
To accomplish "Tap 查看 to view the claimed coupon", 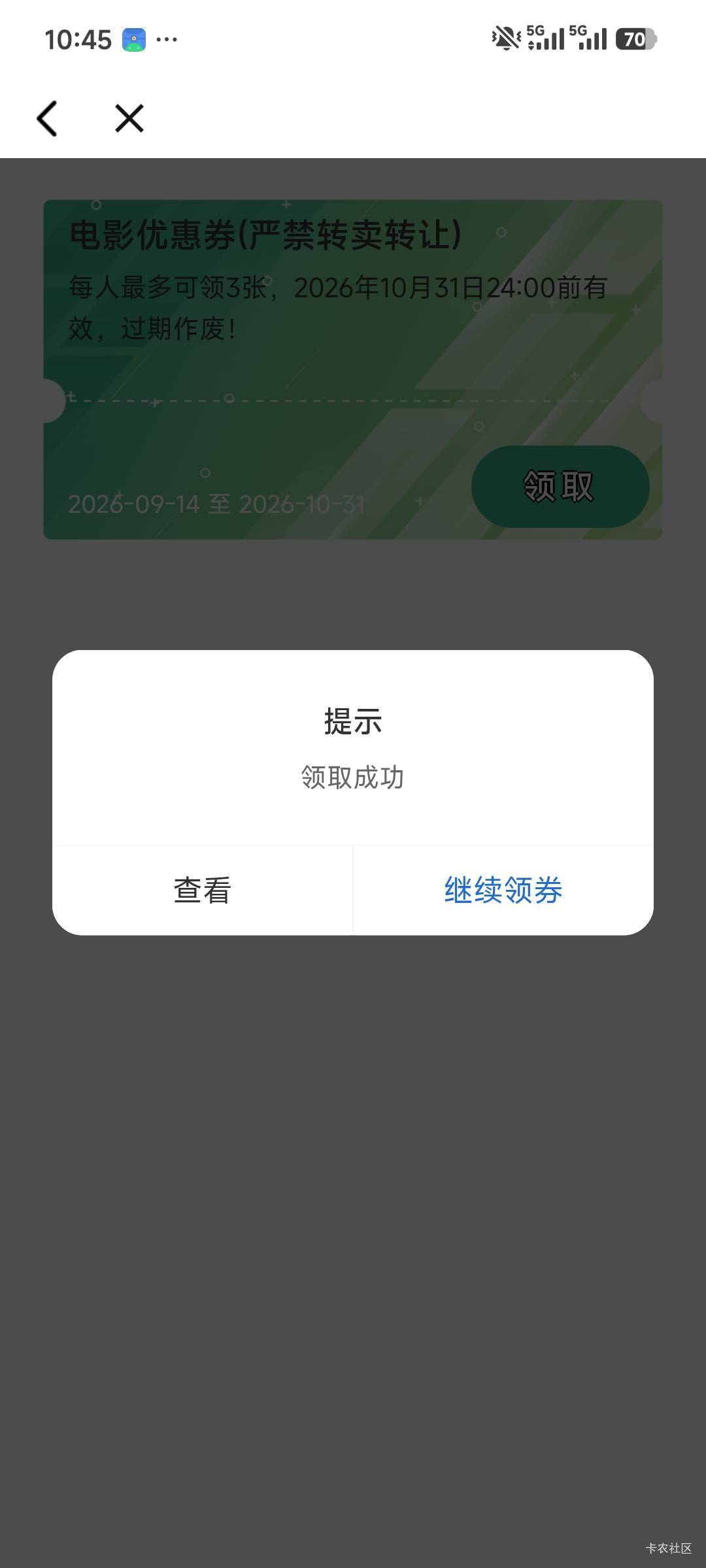I will tap(203, 890).
